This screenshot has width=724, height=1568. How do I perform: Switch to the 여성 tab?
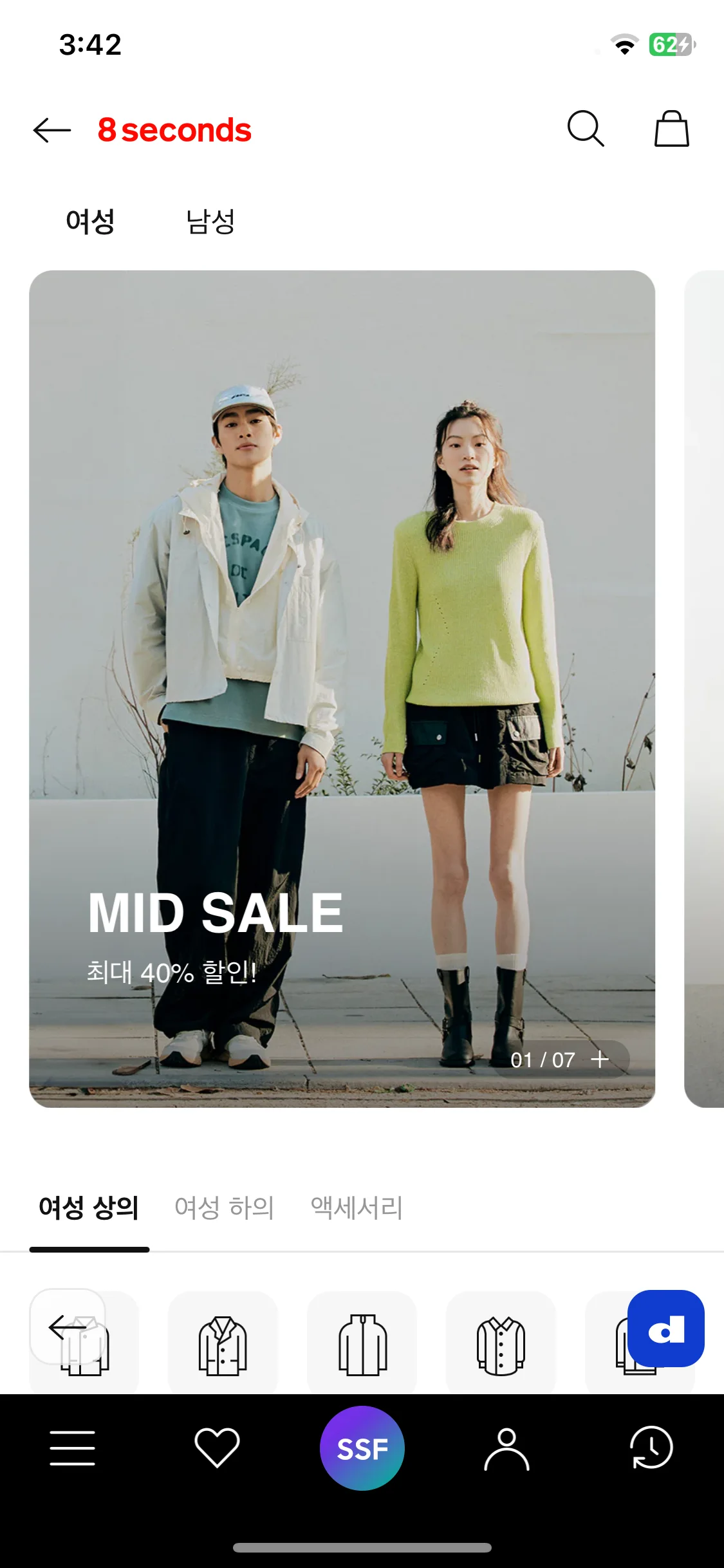coord(90,222)
